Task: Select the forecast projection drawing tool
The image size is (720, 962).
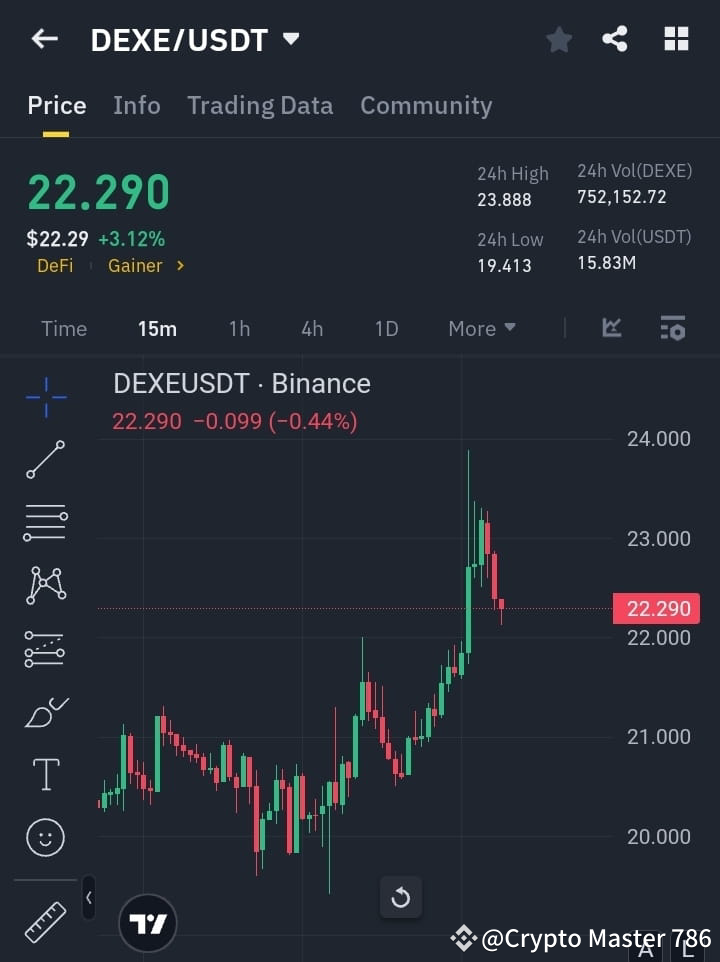Action: [x=45, y=648]
